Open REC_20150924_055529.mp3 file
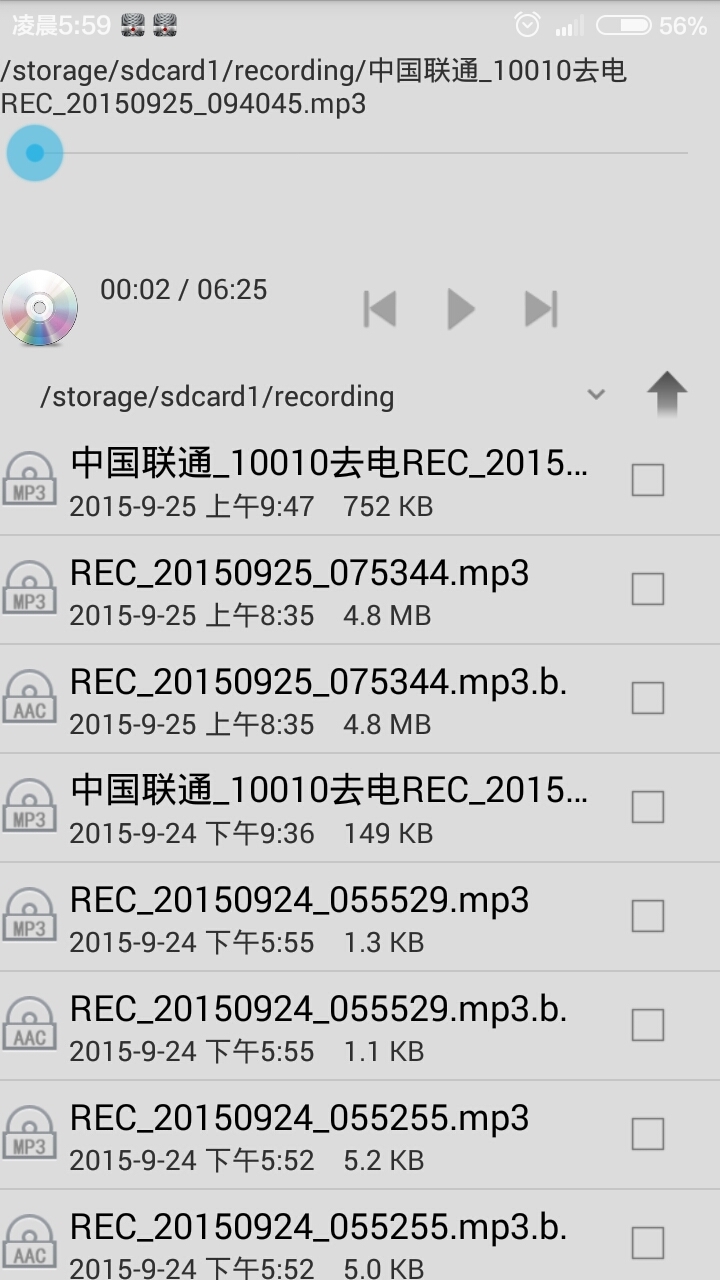 [x=300, y=917]
